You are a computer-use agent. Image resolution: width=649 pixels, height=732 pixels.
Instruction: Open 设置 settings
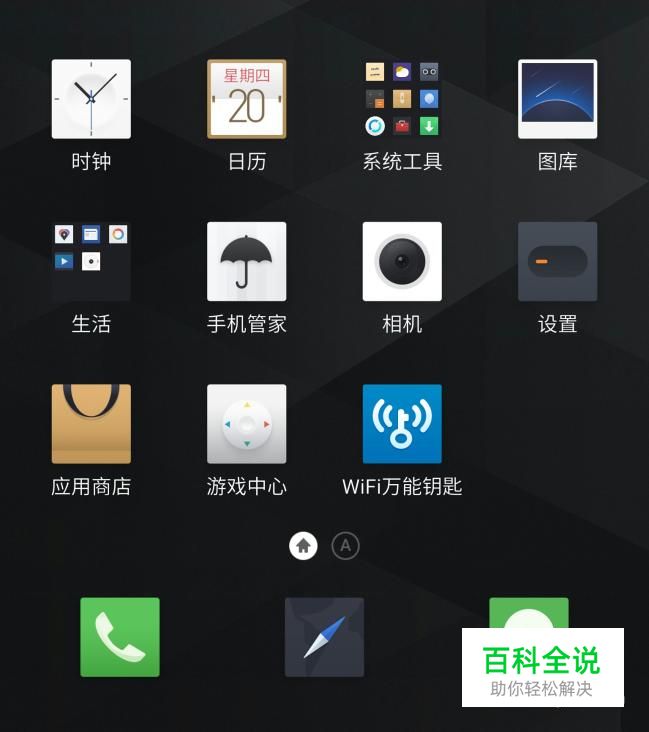tap(557, 262)
